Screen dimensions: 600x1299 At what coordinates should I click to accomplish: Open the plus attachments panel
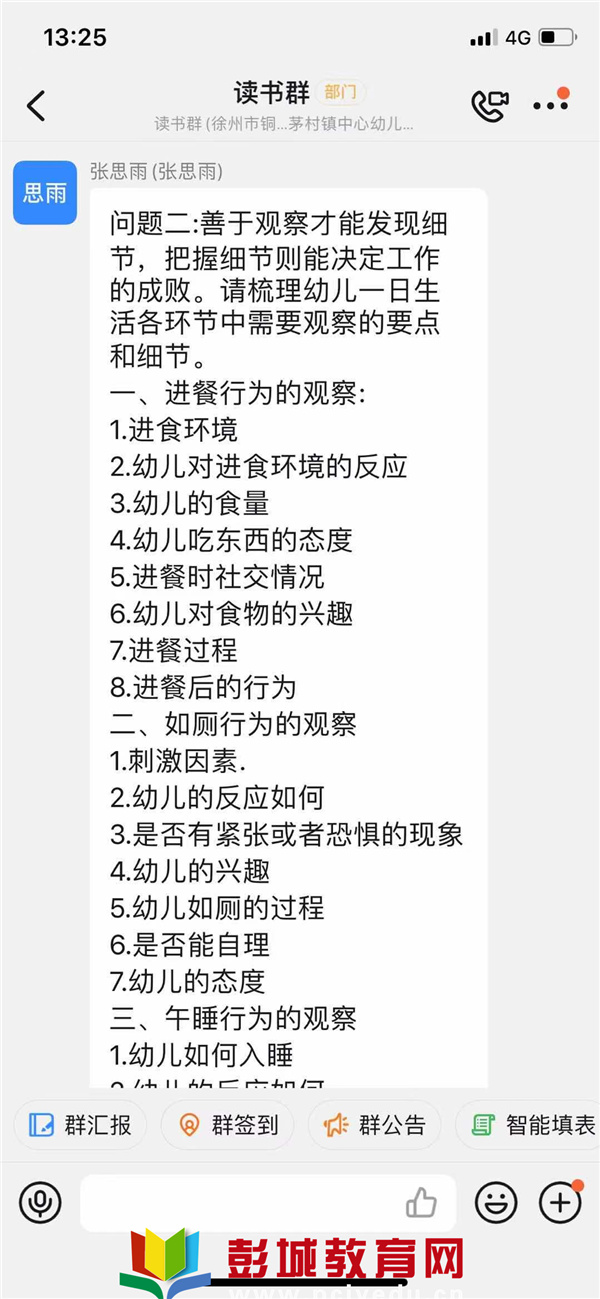pyautogui.click(x=560, y=1202)
